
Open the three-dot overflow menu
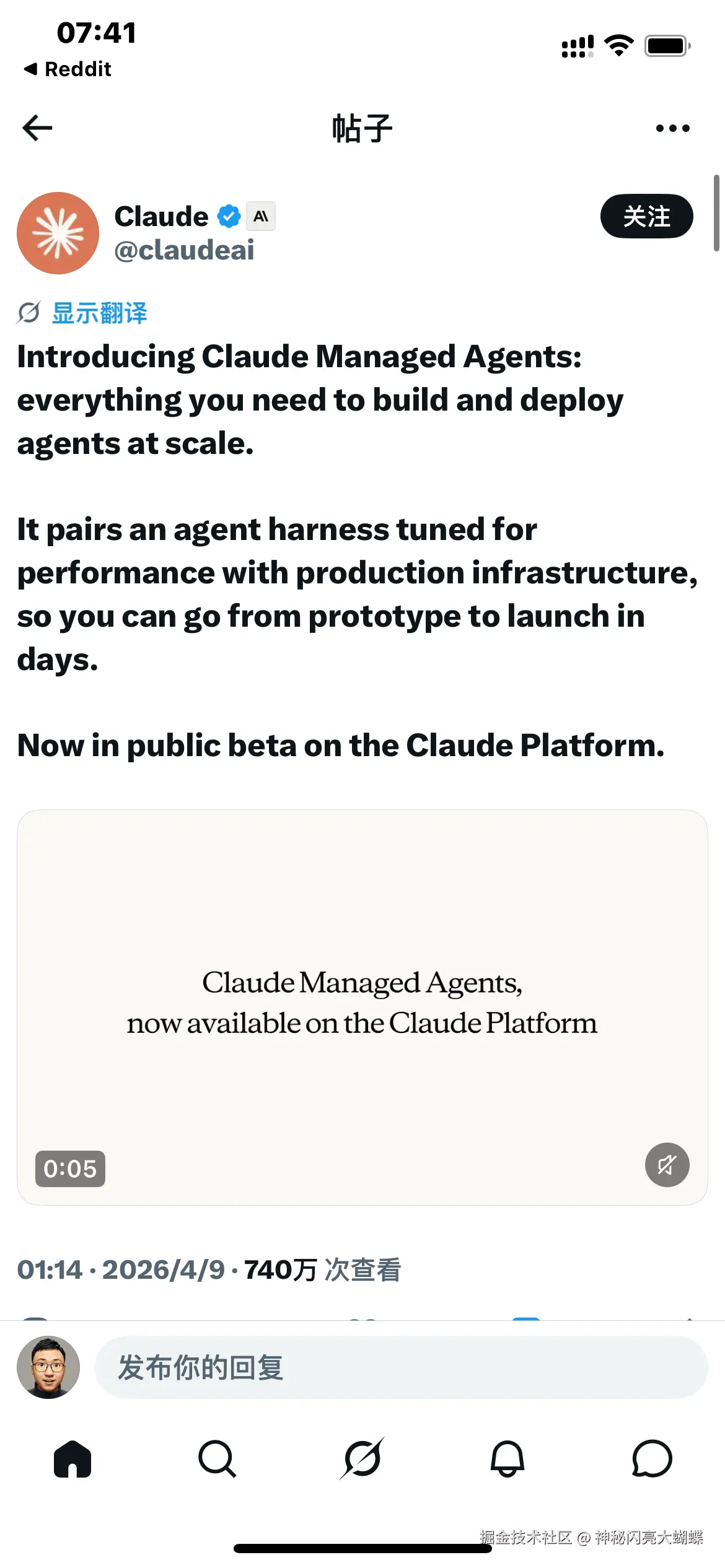(672, 128)
